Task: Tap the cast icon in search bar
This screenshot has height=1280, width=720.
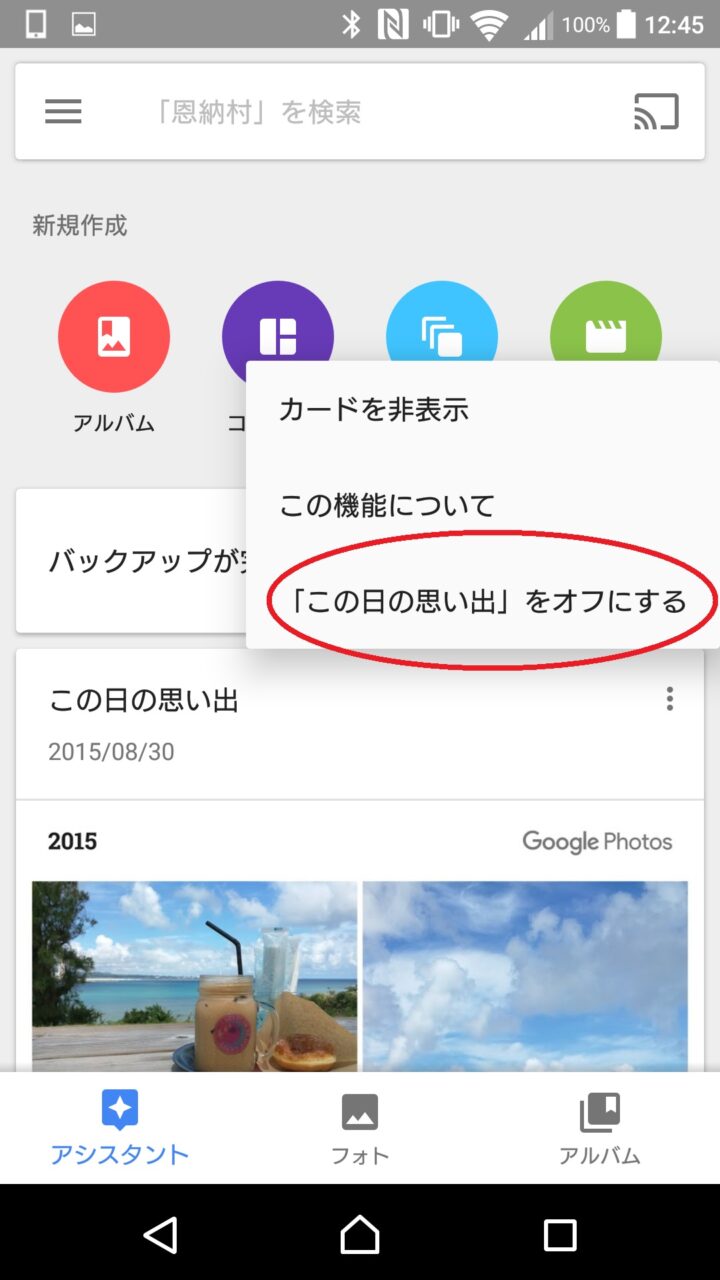Action: [x=656, y=112]
